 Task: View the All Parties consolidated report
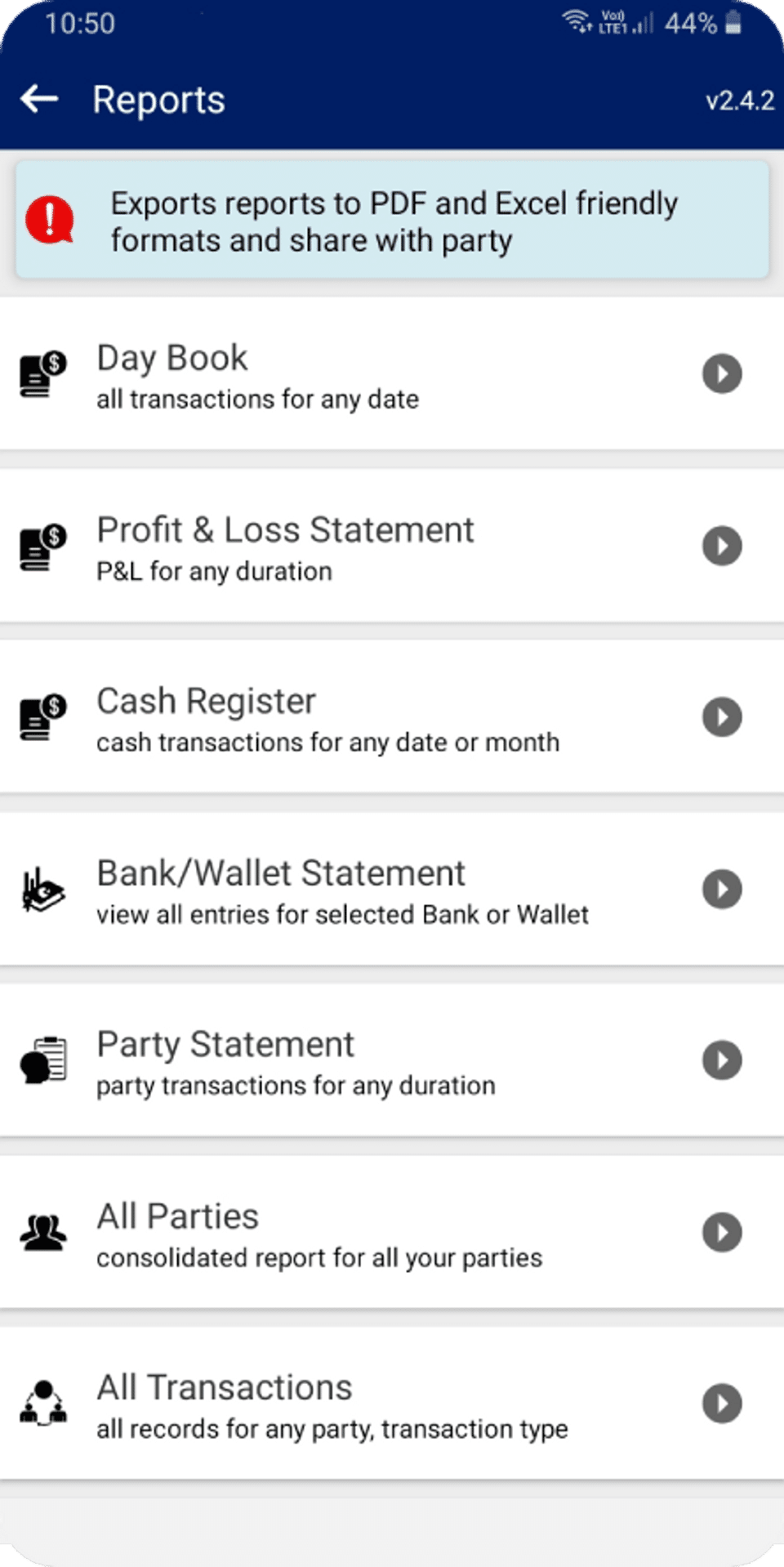pos(392,1232)
